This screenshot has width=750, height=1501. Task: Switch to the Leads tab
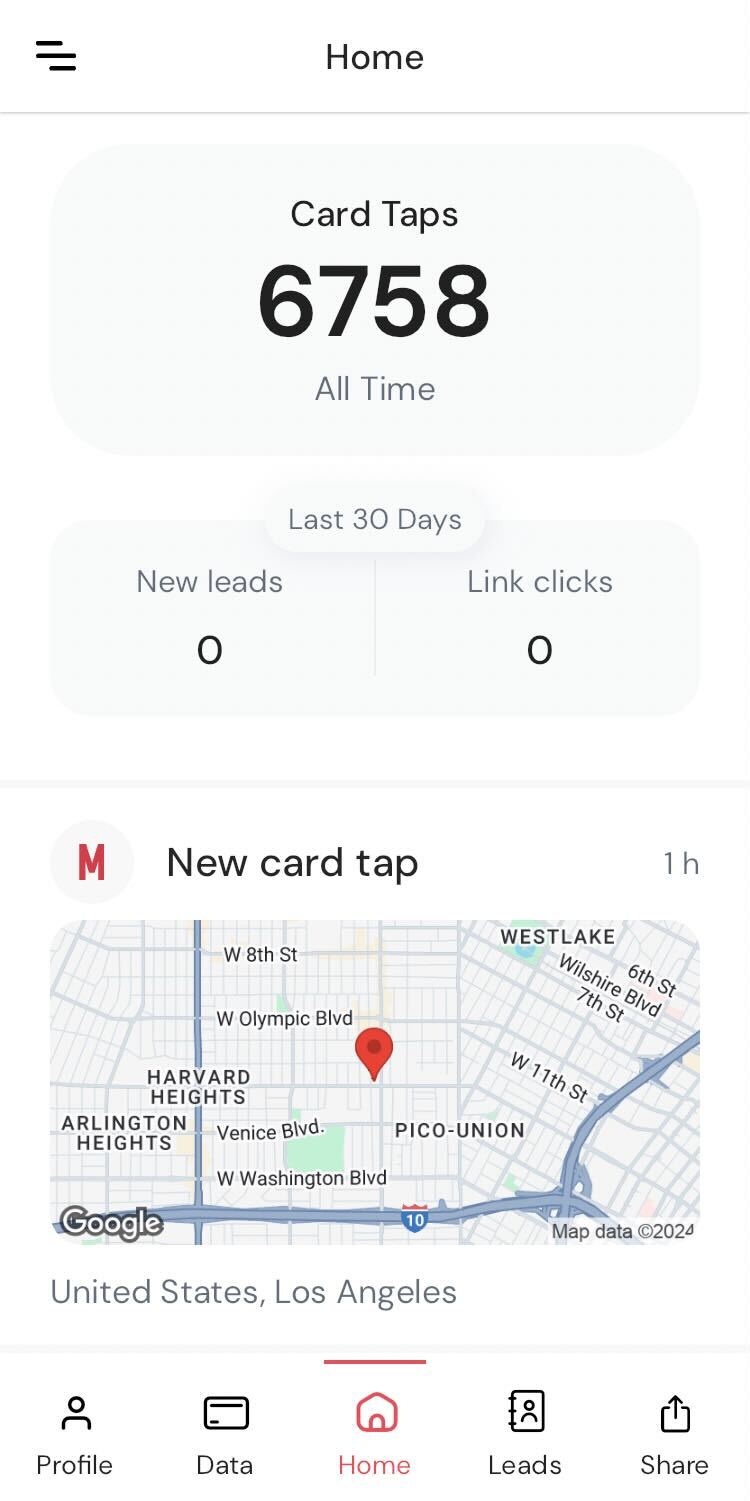click(x=525, y=1434)
